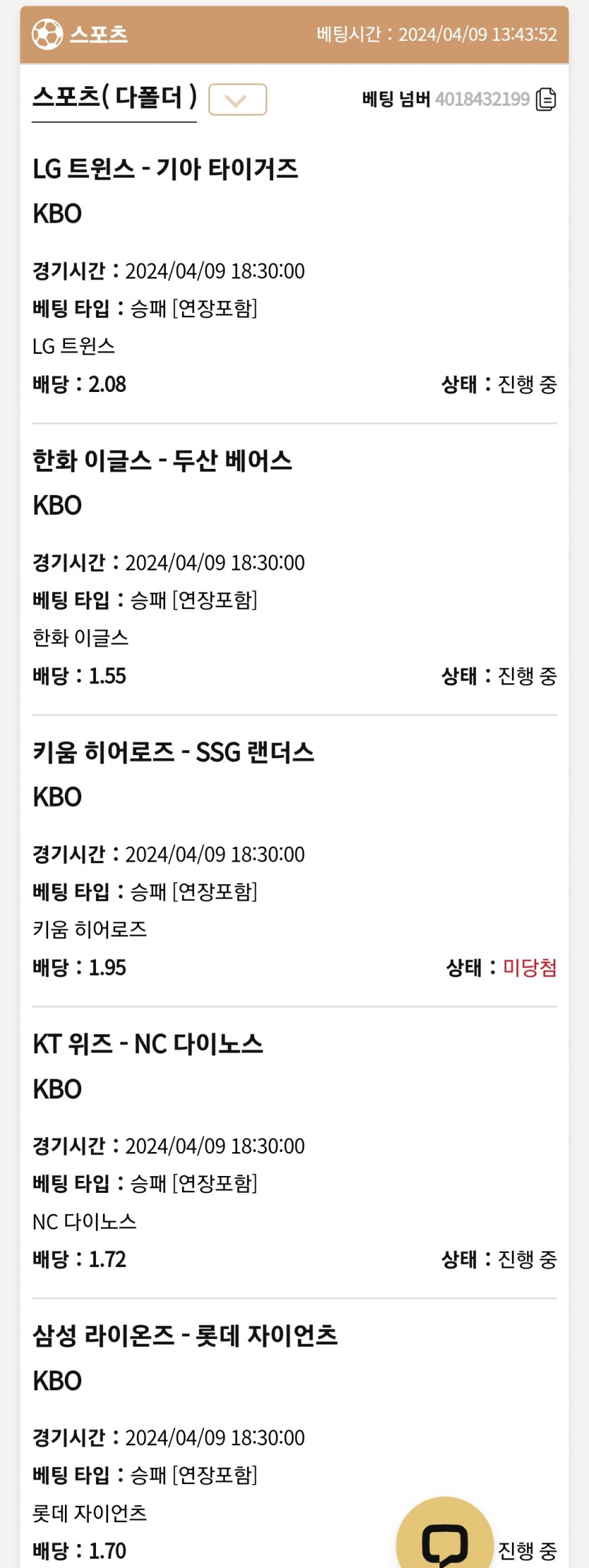Expand the 스포츠(다폴더) dropdown chevron

click(237, 99)
